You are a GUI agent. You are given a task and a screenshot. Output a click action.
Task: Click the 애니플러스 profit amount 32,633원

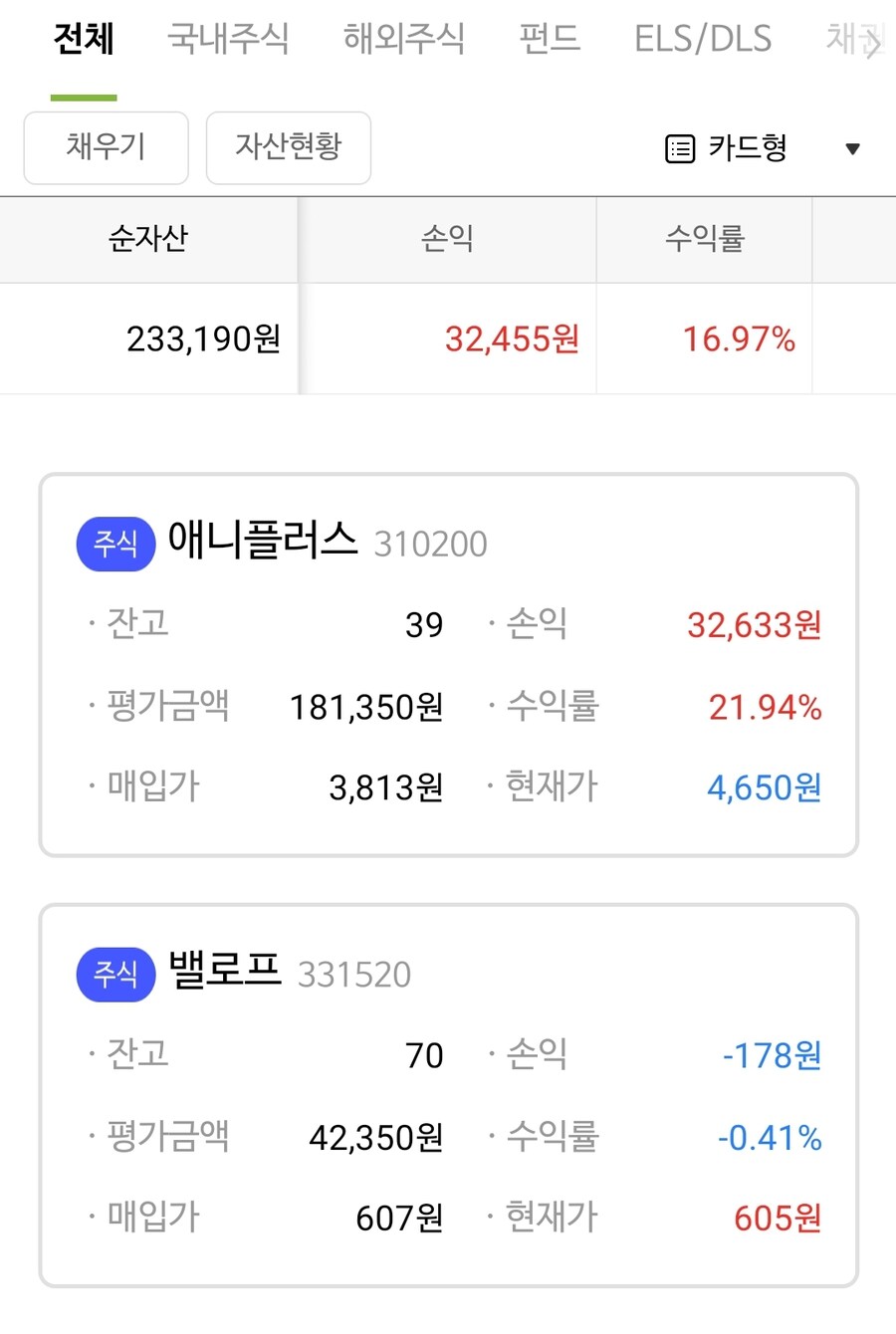(754, 624)
